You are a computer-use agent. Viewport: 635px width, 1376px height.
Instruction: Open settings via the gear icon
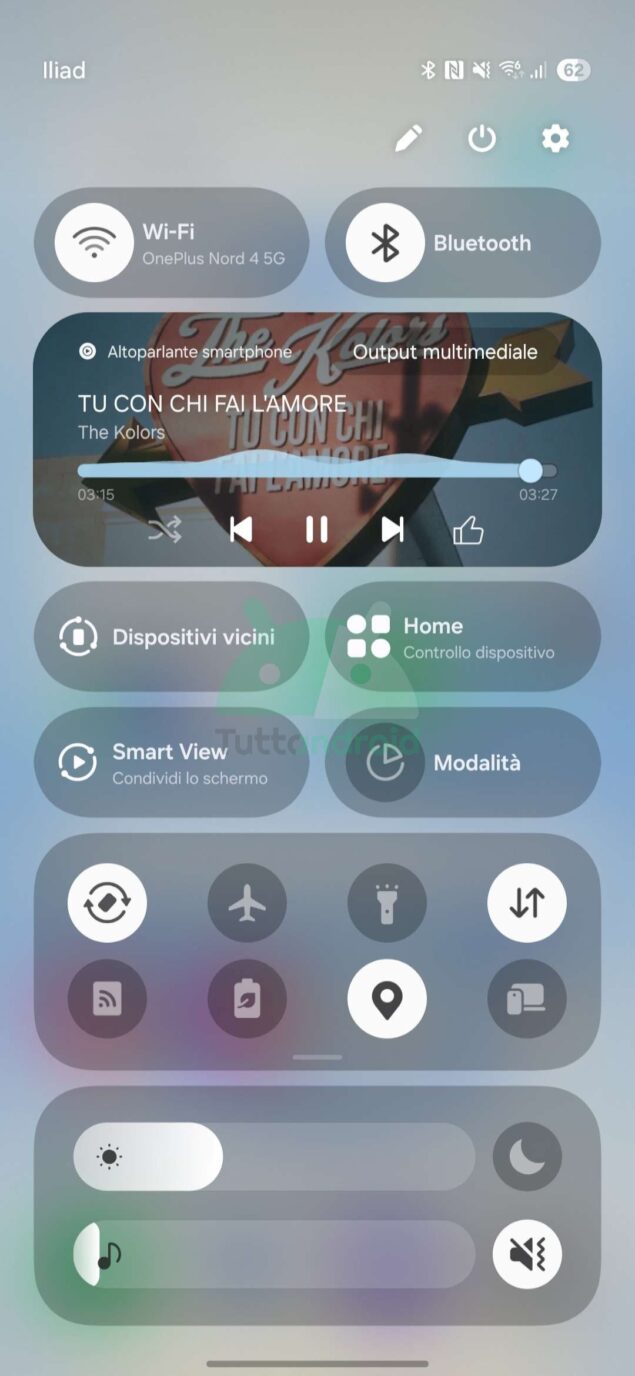click(555, 138)
